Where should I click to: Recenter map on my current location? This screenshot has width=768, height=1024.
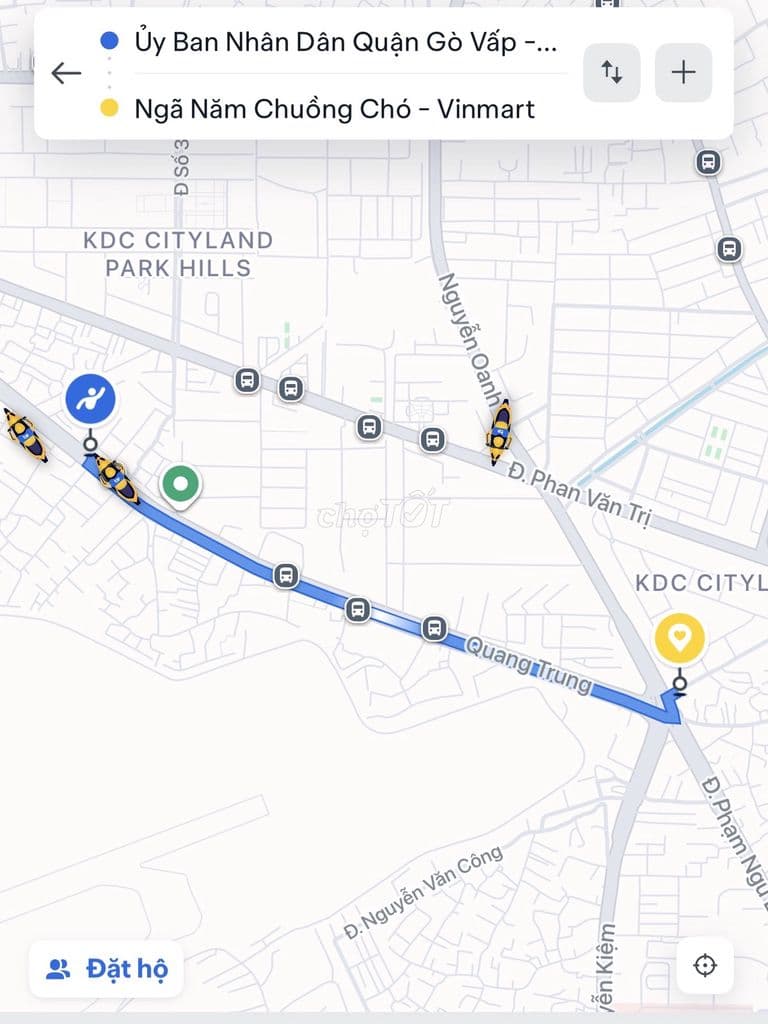tap(705, 965)
